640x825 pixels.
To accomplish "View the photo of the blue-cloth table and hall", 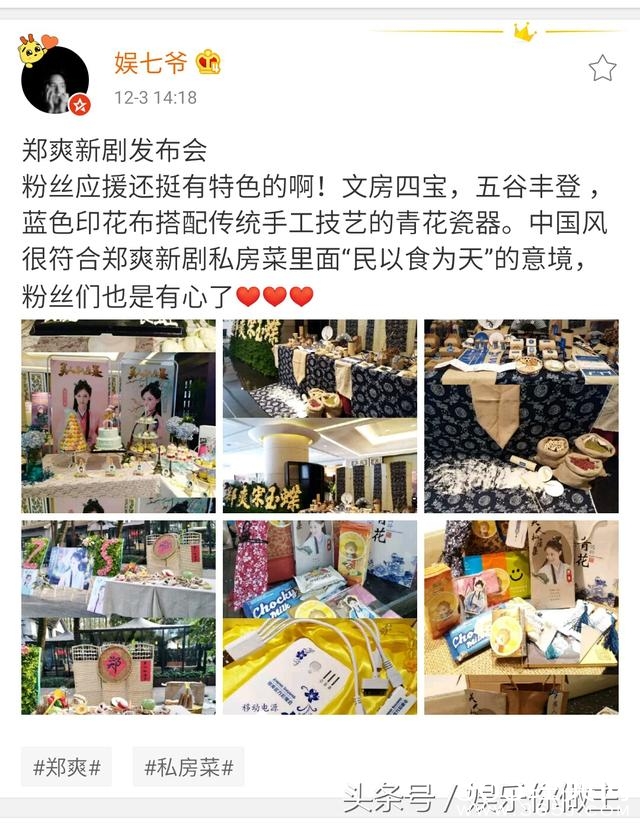I will pyautogui.click(x=320, y=416).
